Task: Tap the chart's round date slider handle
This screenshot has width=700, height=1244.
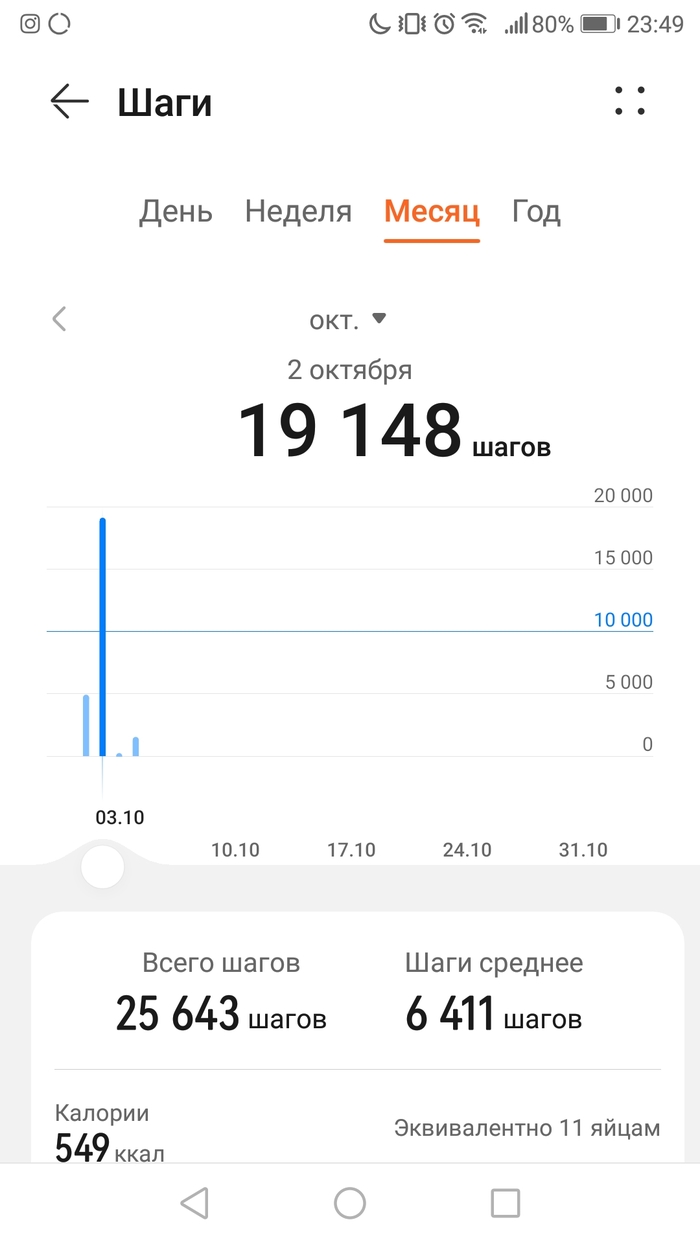Action: [102, 867]
